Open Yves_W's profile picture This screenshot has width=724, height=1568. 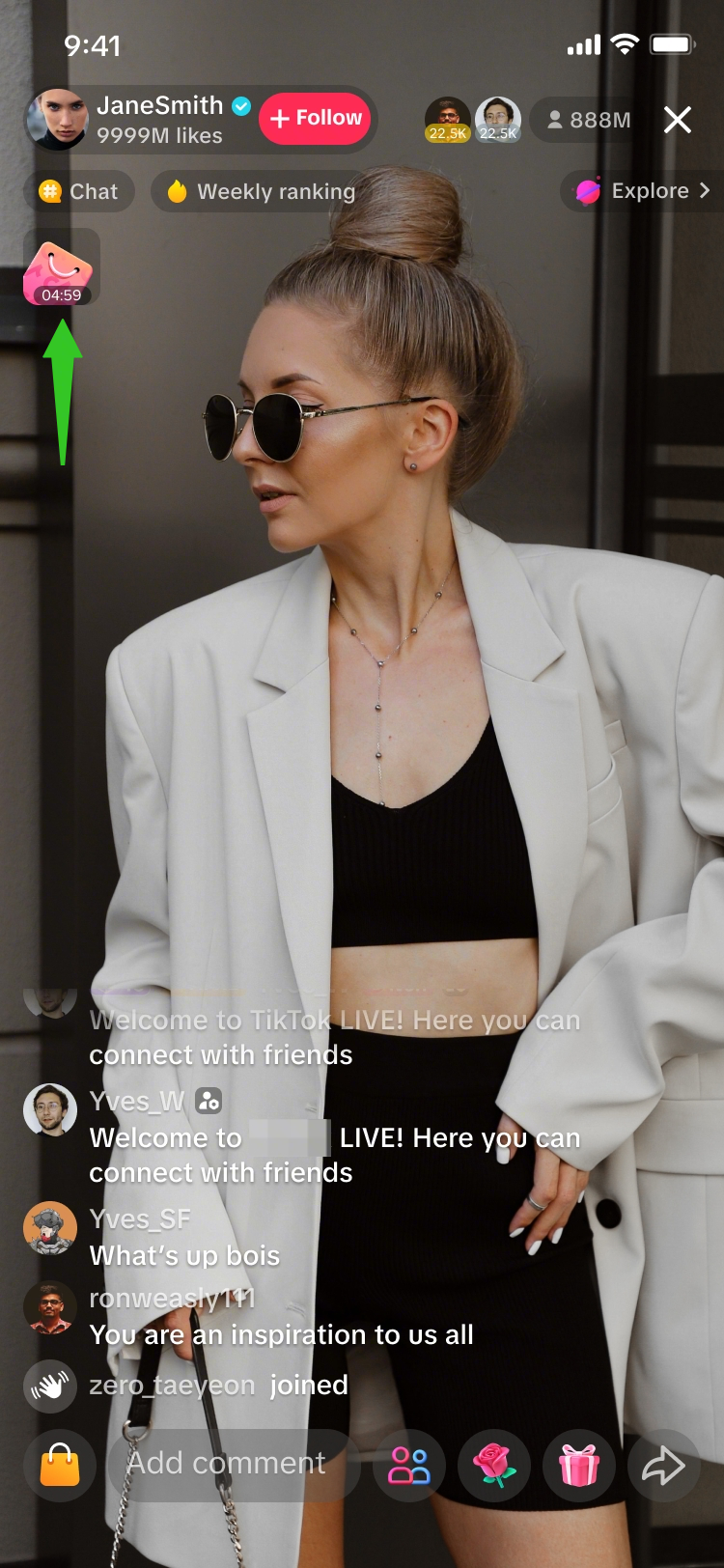coord(50,1109)
